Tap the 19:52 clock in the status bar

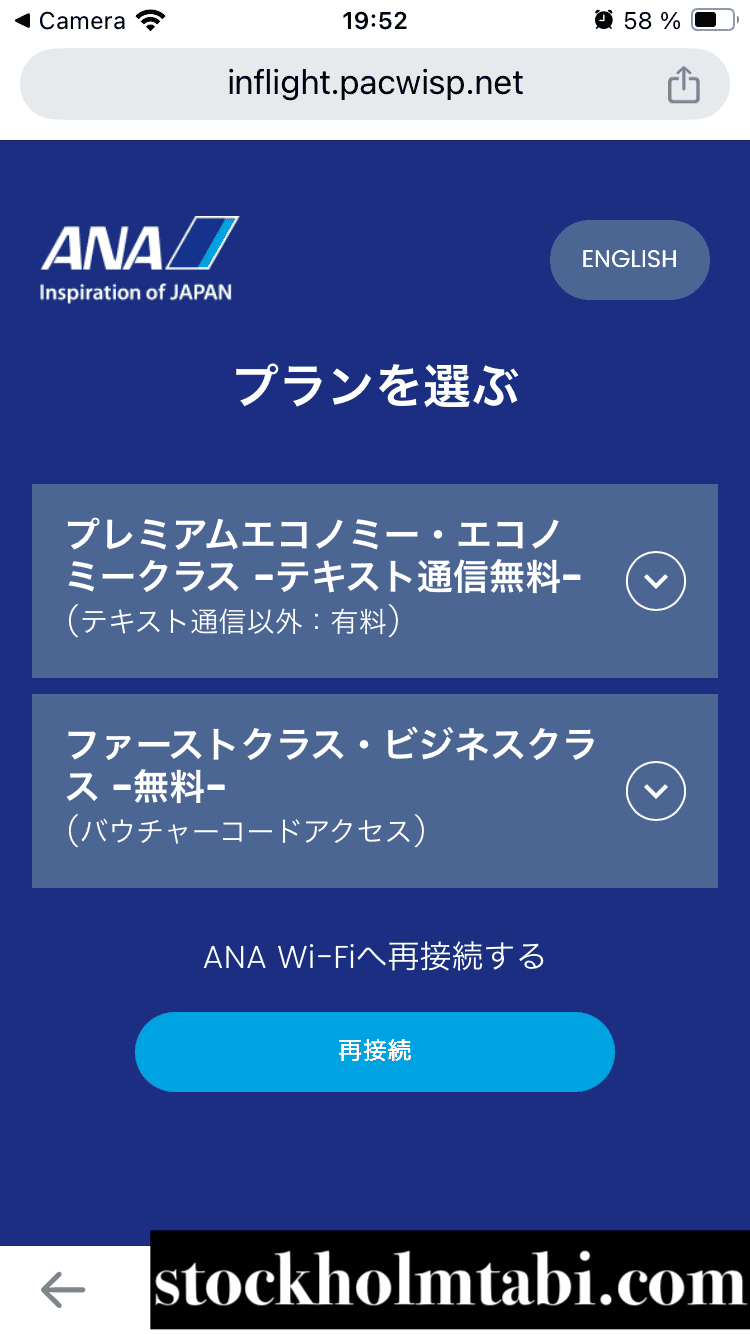coord(375,19)
